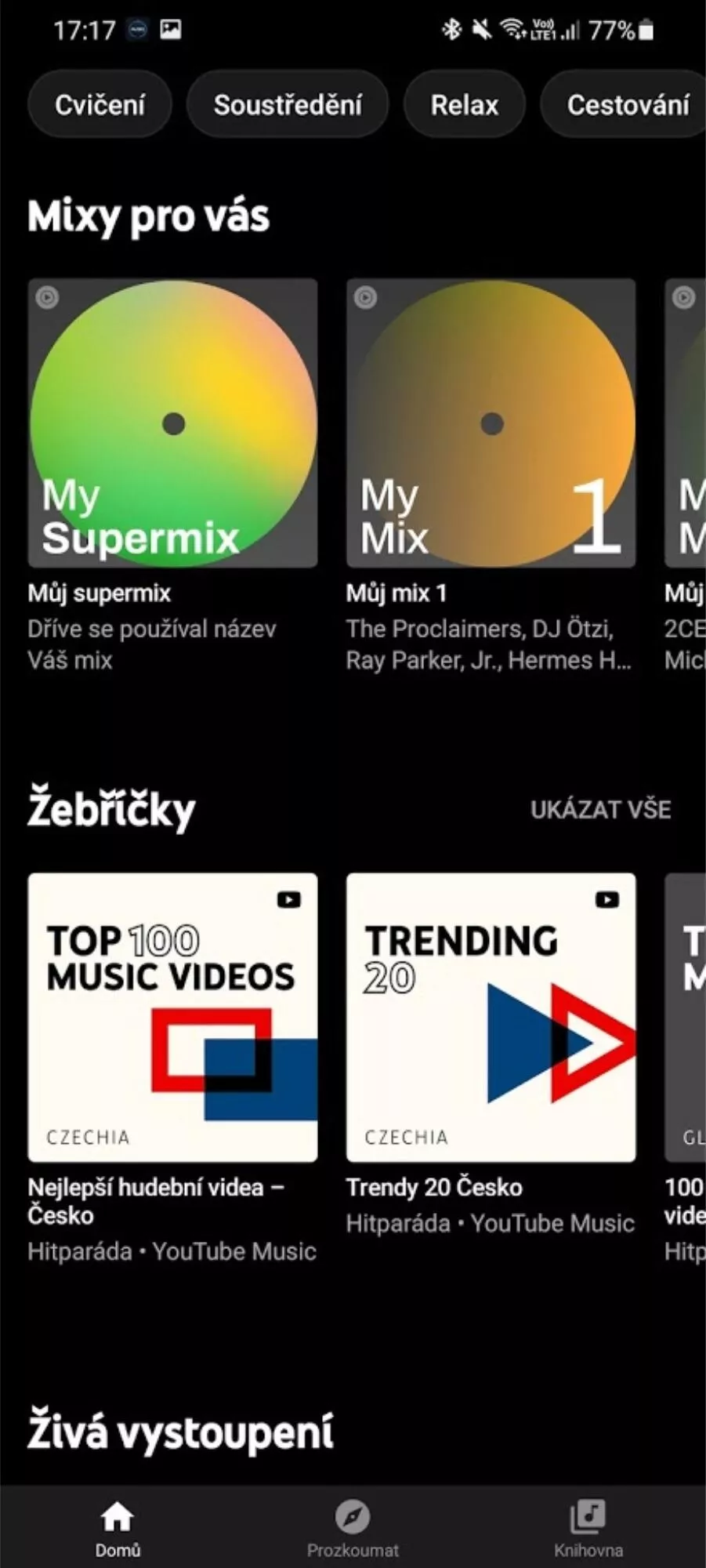This screenshot has width=706, height=1568.
Task: Switch to the Prozkoumat tab
Action: click(353, 1527)
